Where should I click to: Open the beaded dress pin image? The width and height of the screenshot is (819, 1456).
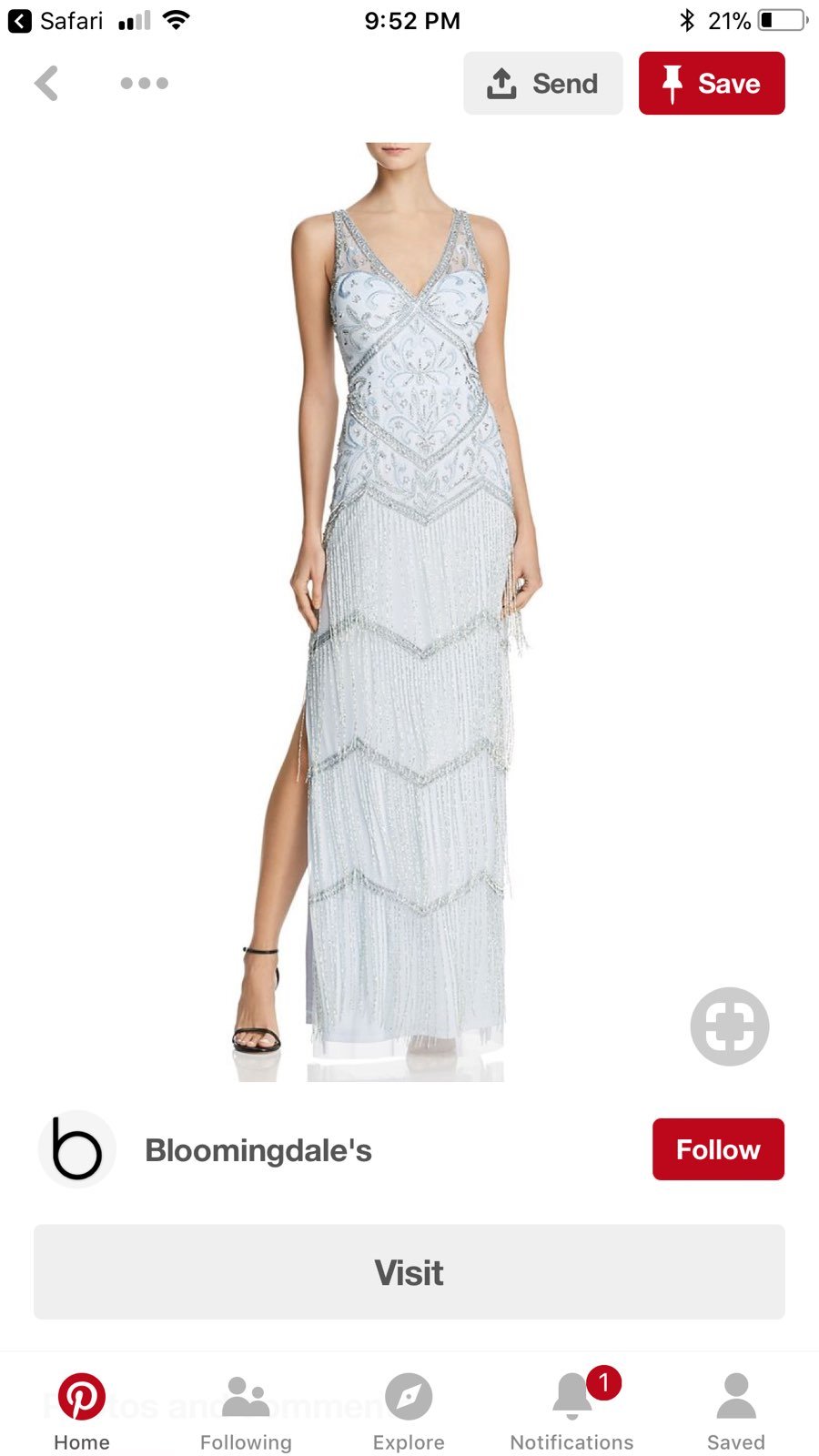pyautogui.click(x=409, y=610)
